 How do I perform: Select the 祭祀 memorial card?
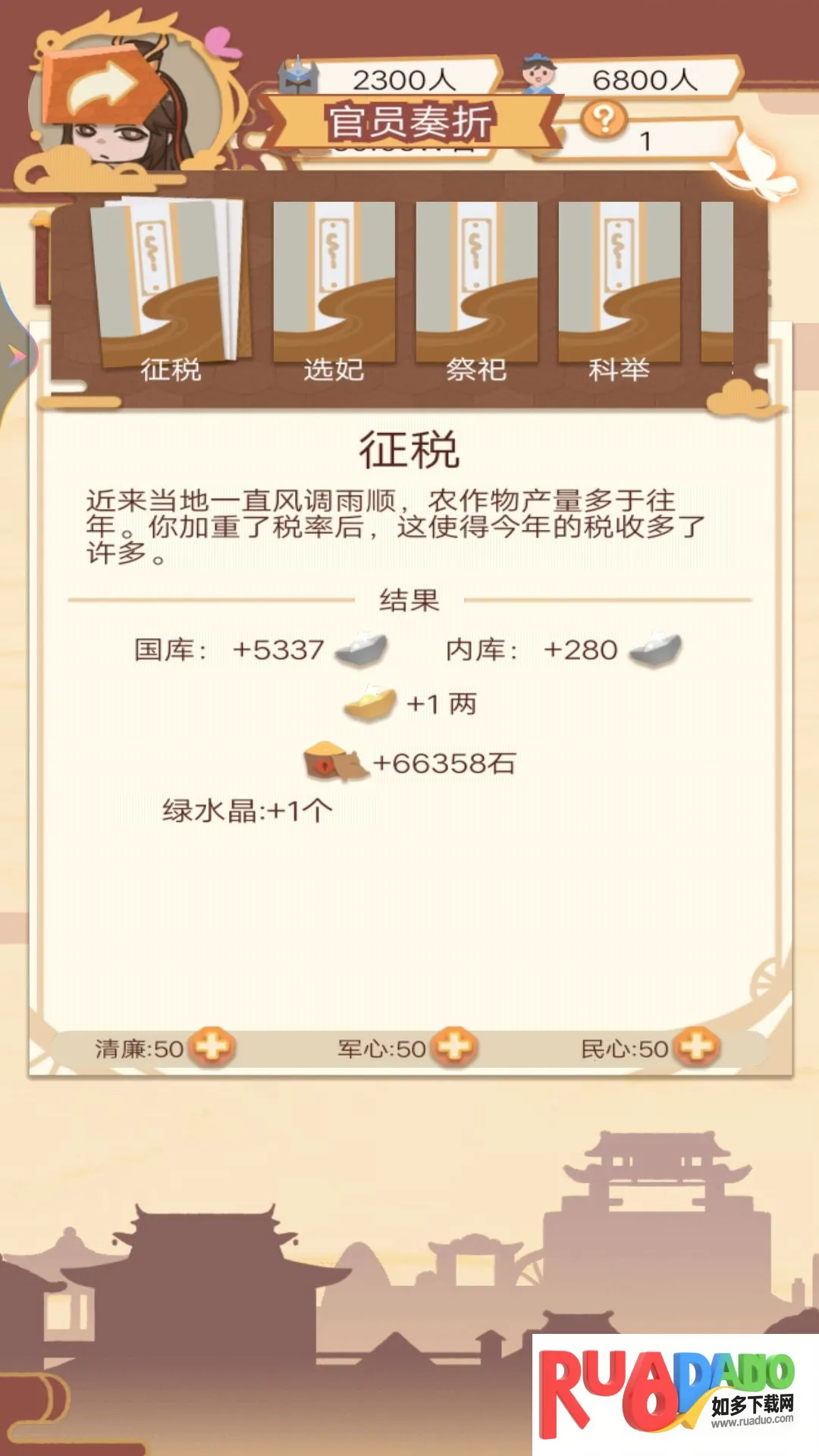click(x=476, y=284)
